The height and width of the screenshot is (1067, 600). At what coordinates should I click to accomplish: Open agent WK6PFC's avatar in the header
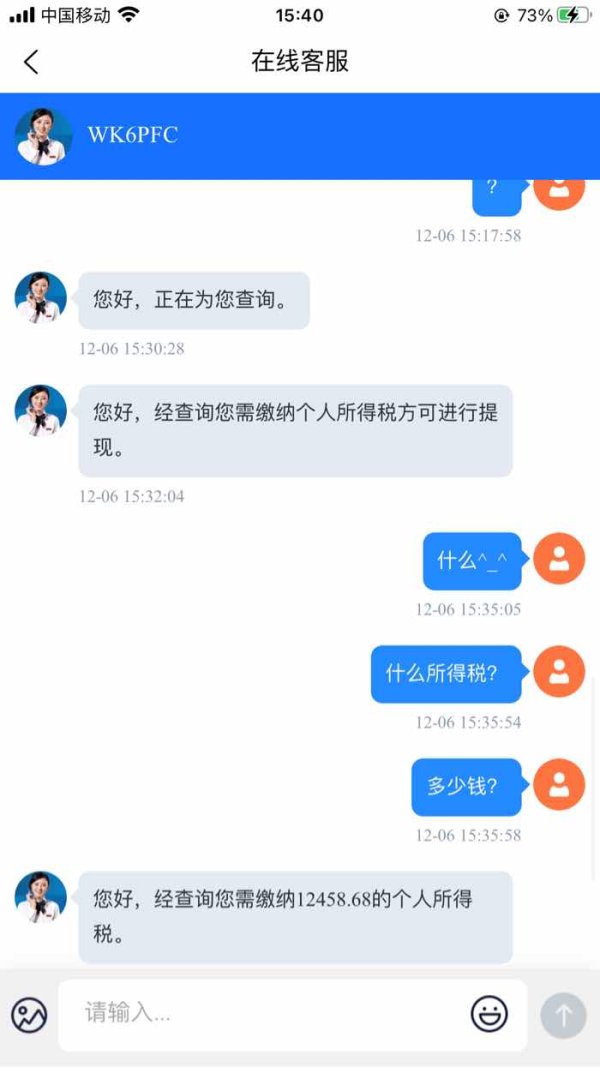(x=44, y=136)
